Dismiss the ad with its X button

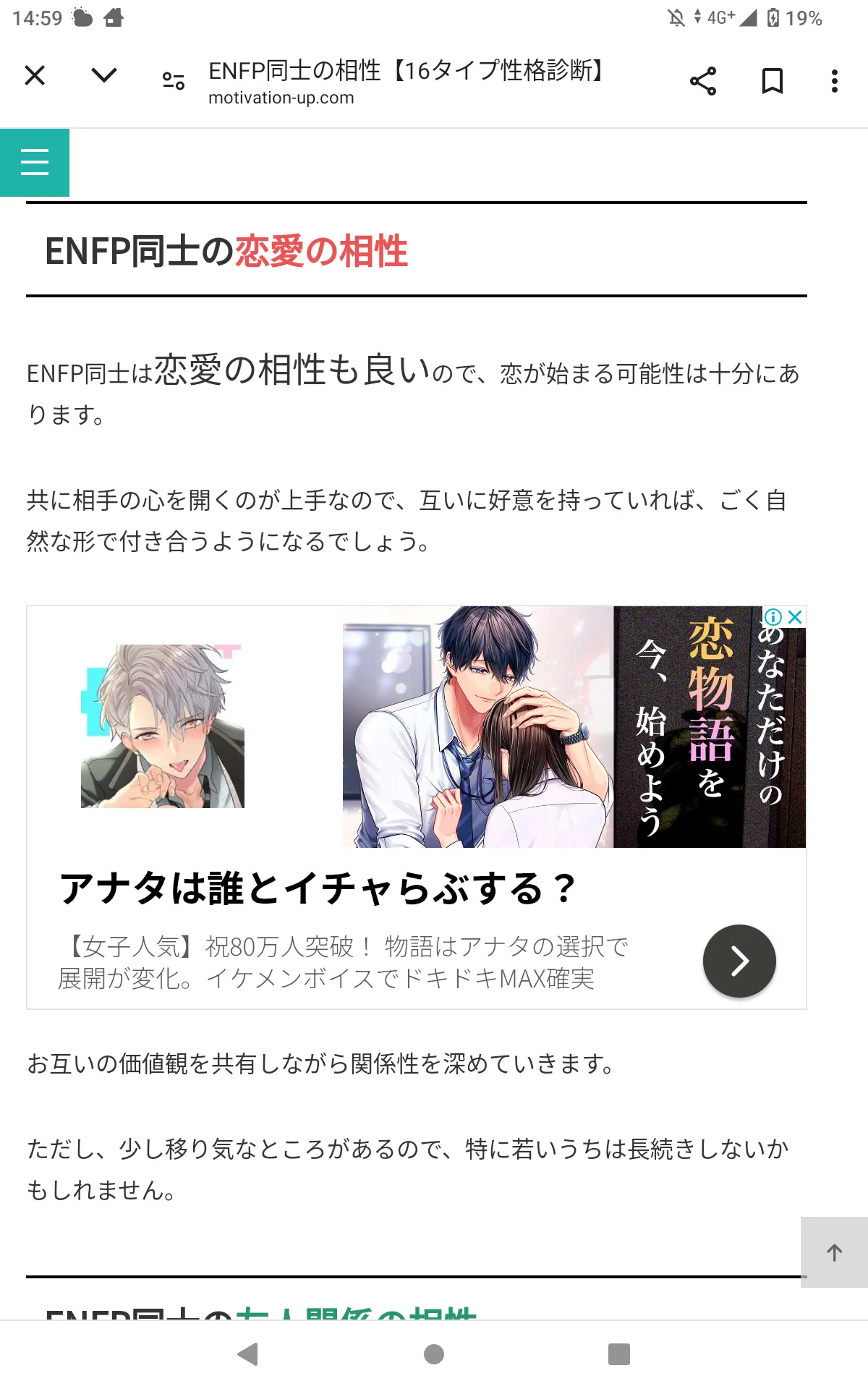coord(796,617)
